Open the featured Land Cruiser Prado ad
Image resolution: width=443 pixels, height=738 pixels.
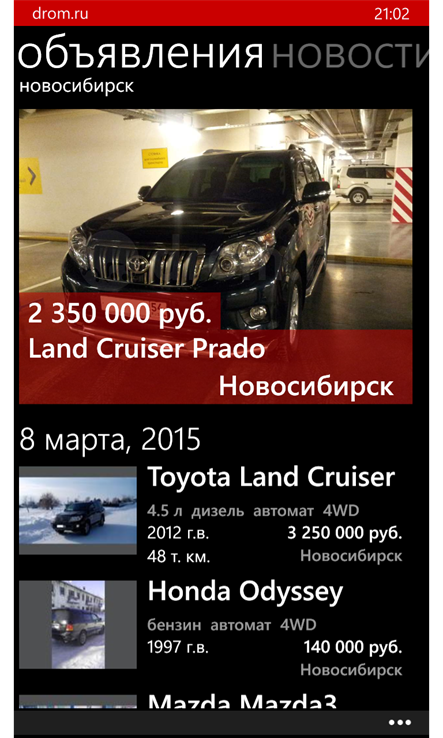click(216, 257)
